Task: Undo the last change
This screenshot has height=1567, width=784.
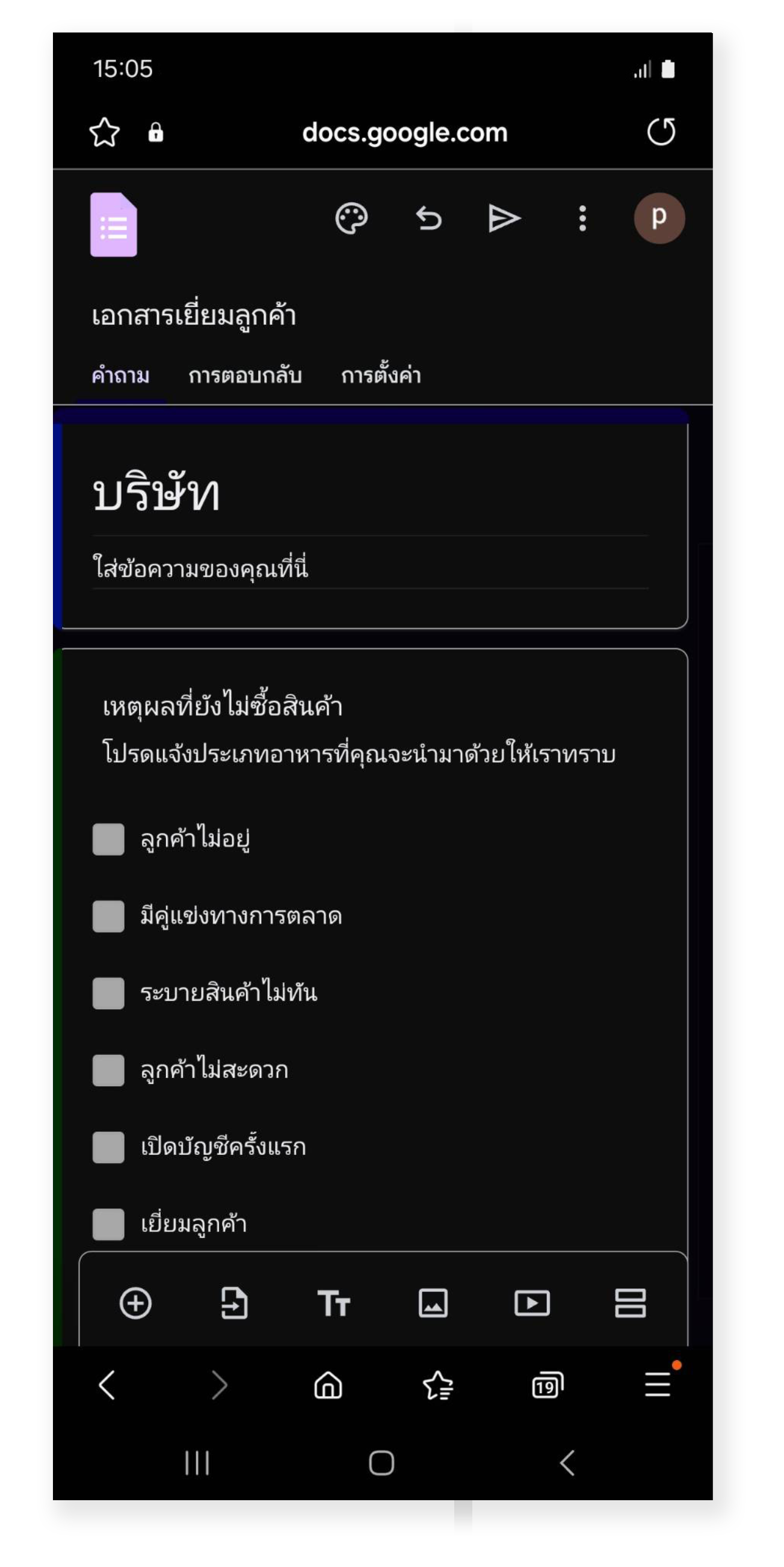Action: coord(429,218)
